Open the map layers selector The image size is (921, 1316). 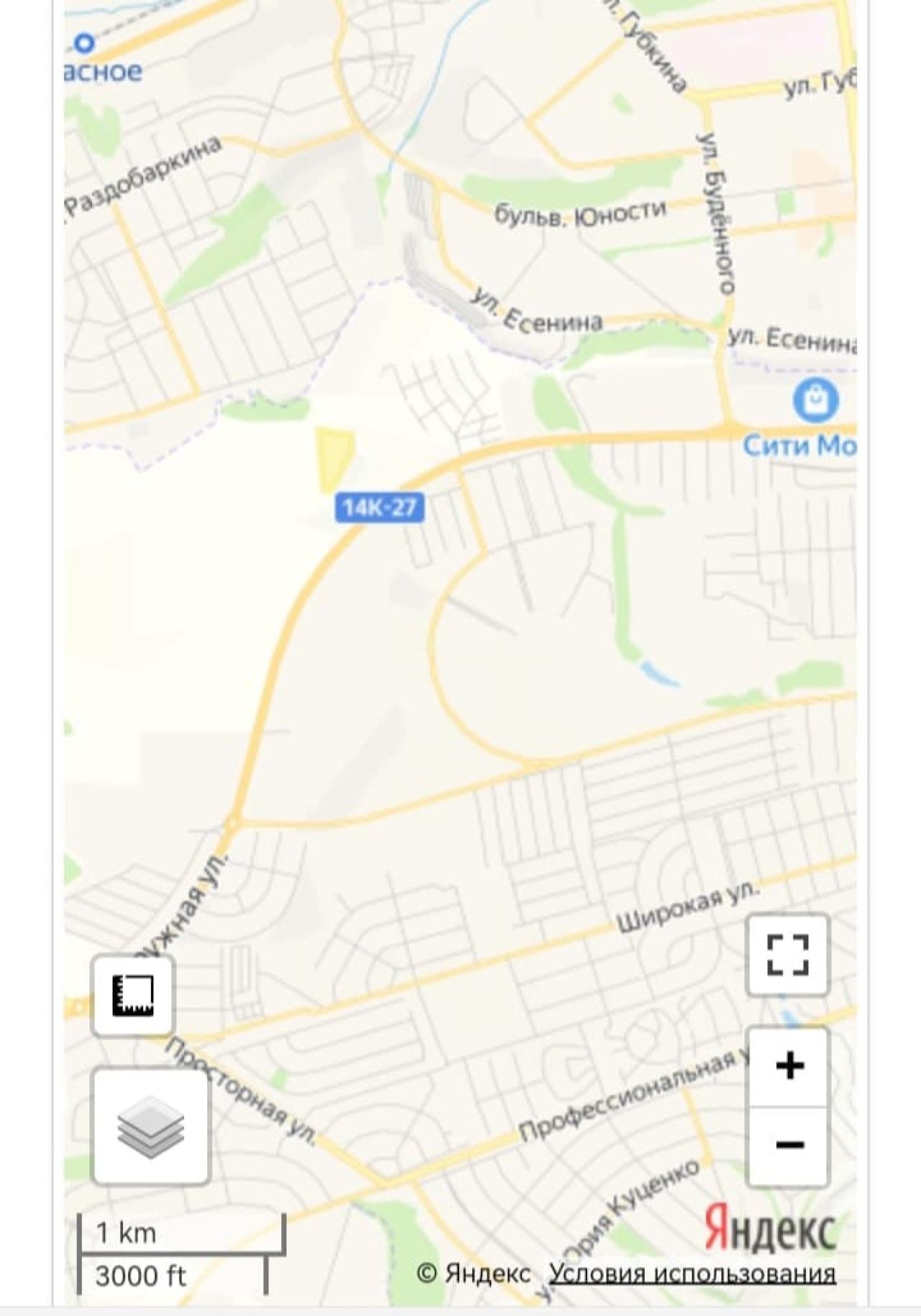click(151, 1127)
